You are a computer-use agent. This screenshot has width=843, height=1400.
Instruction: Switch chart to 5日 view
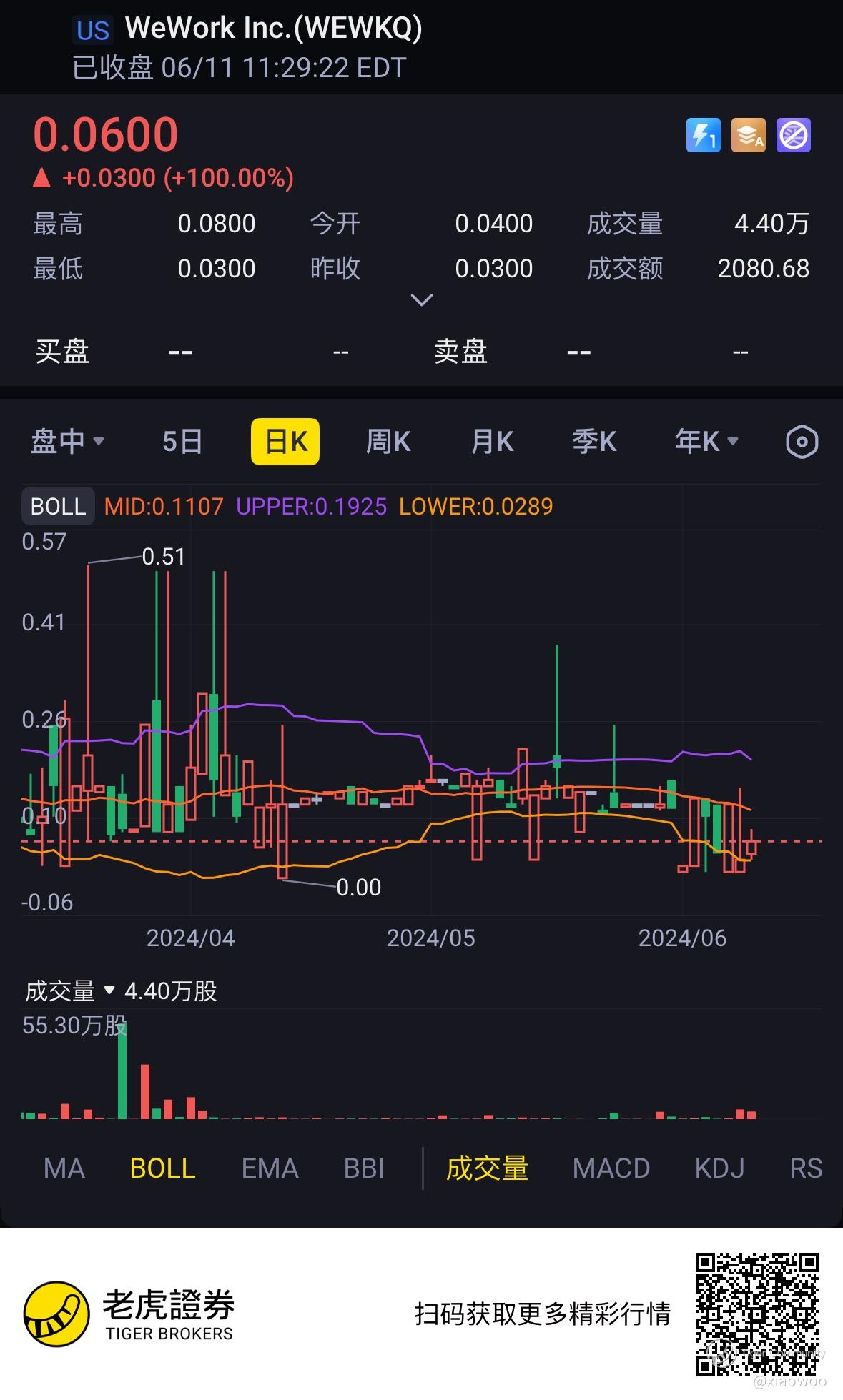tap(182, 441)
